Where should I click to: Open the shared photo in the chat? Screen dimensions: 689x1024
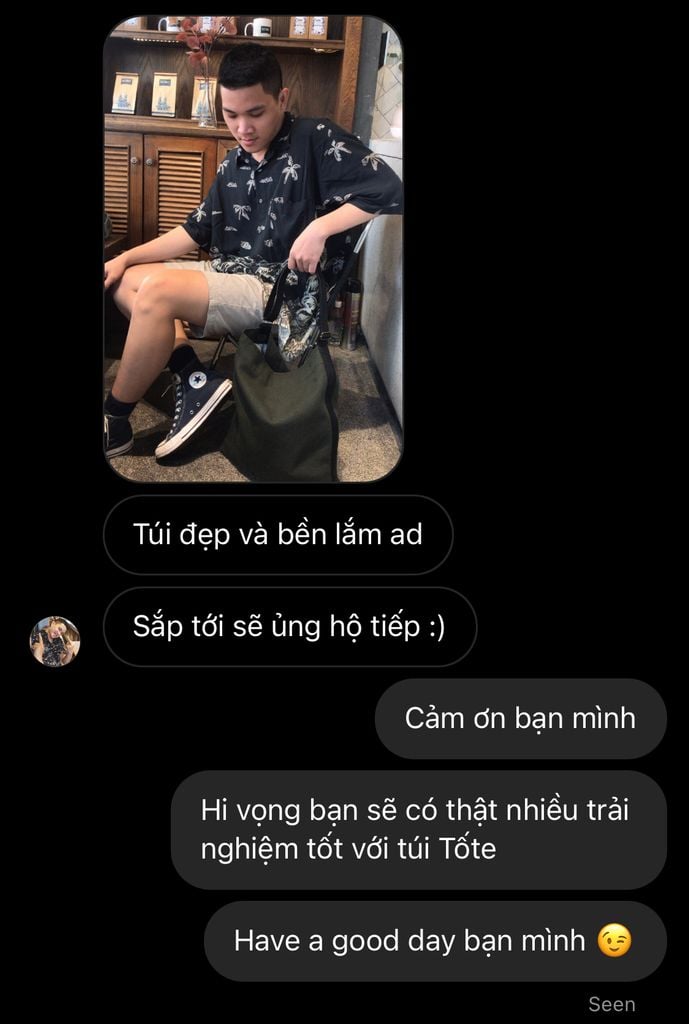coord(253,249)
